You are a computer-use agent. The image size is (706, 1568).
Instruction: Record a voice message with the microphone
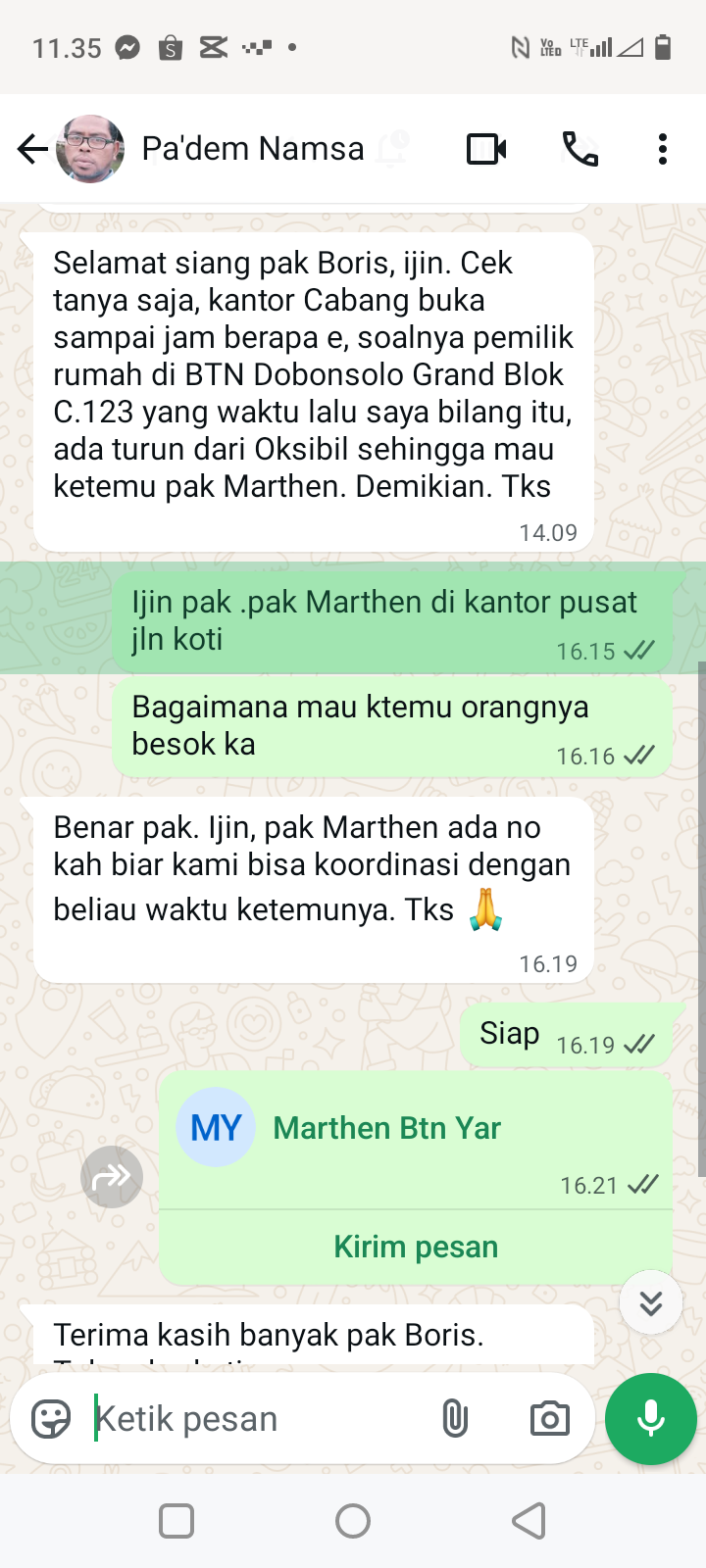coord(650,1418)
